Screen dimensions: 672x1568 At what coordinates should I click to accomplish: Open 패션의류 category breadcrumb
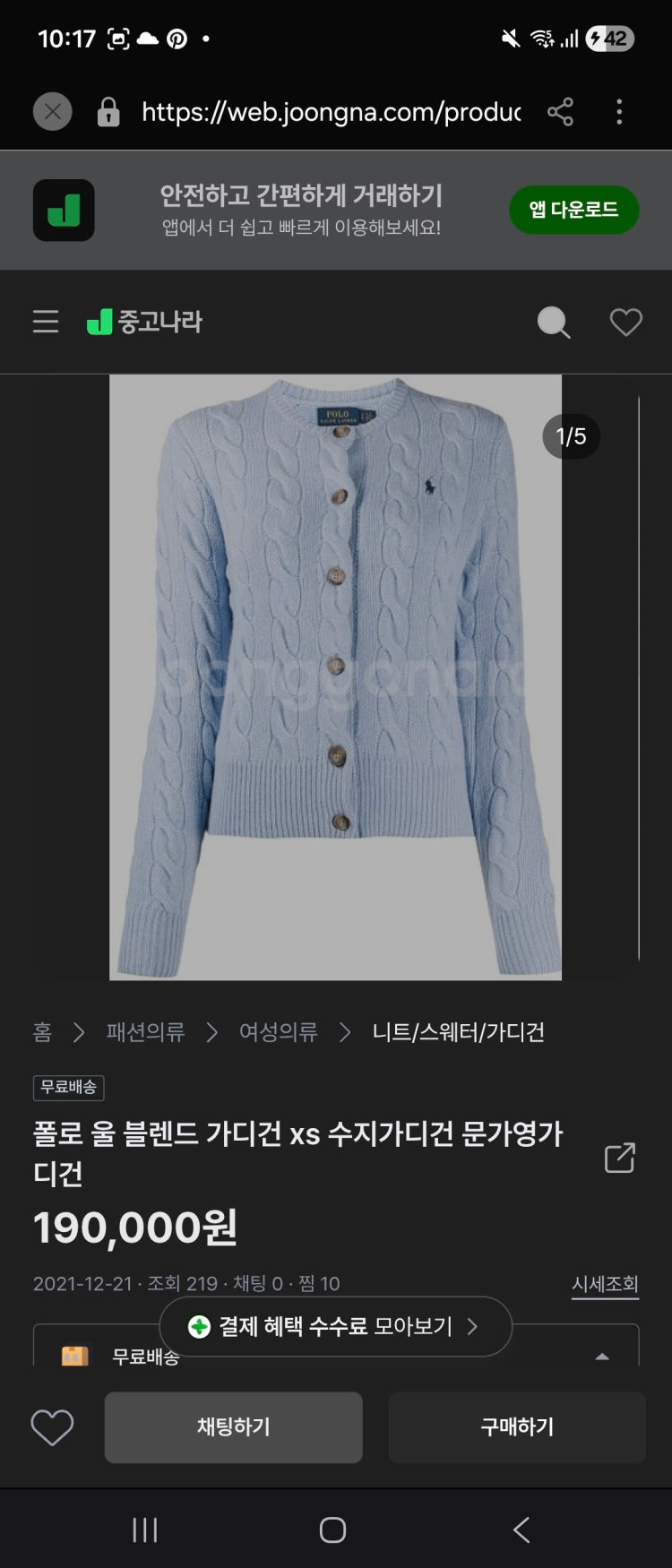coord(145,1032)
